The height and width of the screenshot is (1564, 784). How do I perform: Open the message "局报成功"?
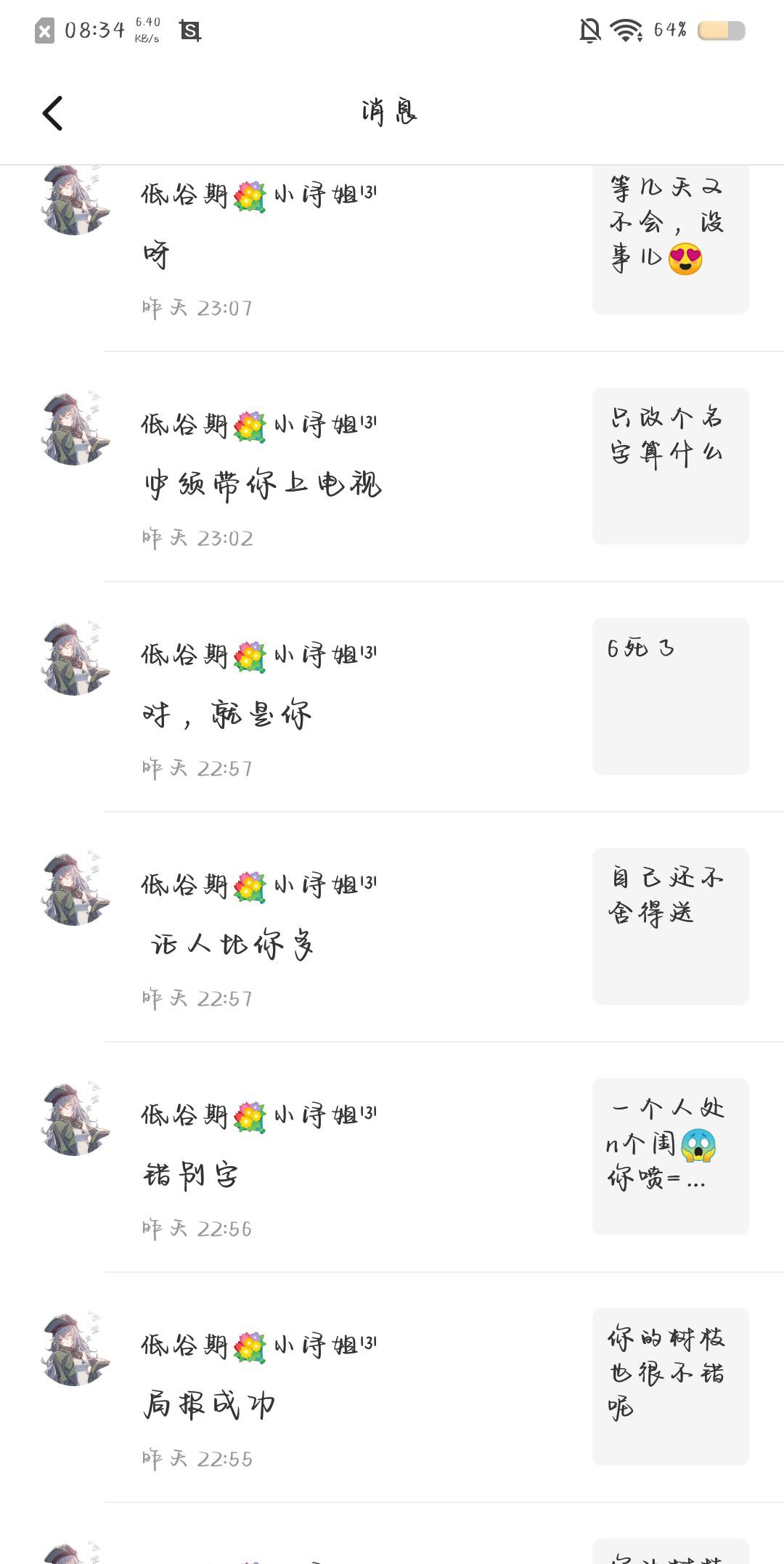click(x=209, y=1404)
